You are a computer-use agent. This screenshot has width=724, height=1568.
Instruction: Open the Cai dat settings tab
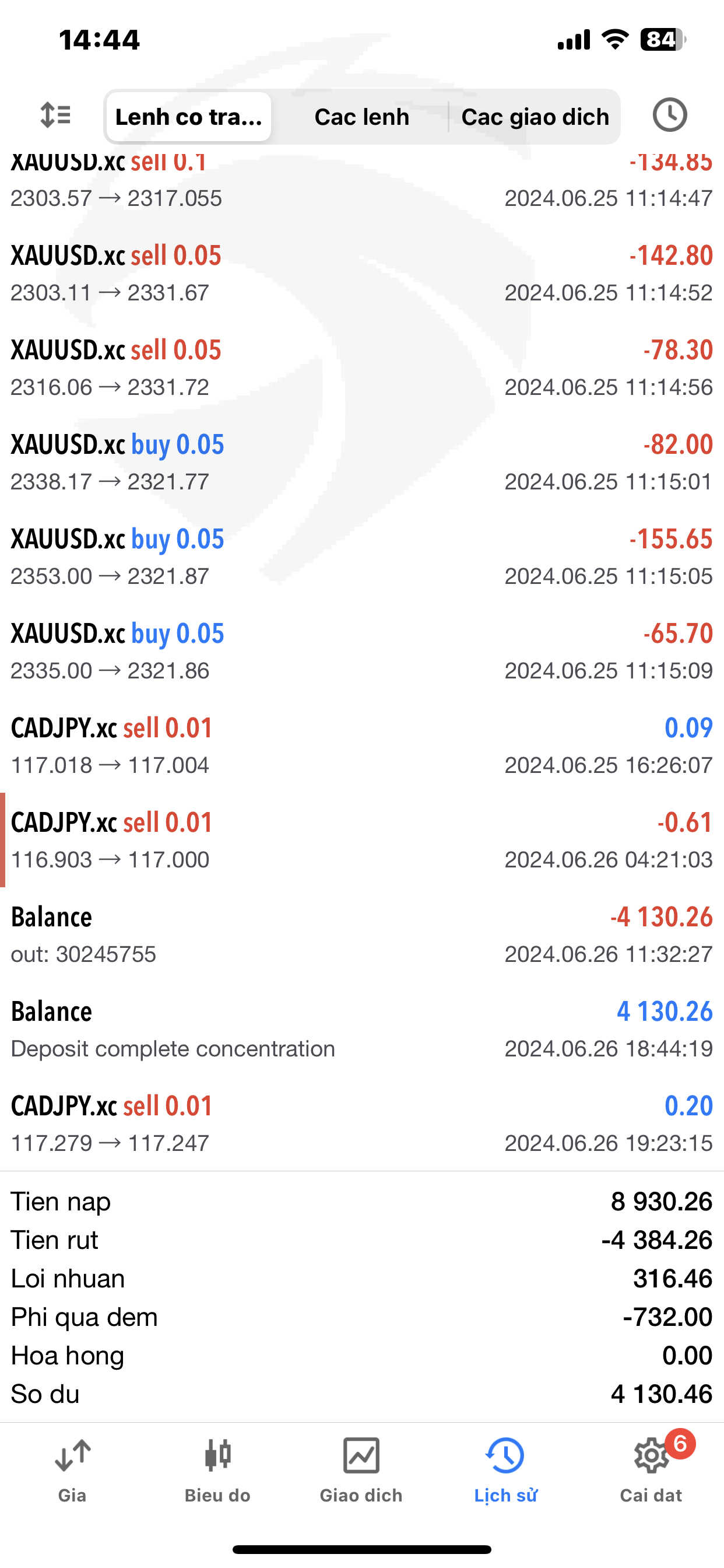coord(651,1470)
